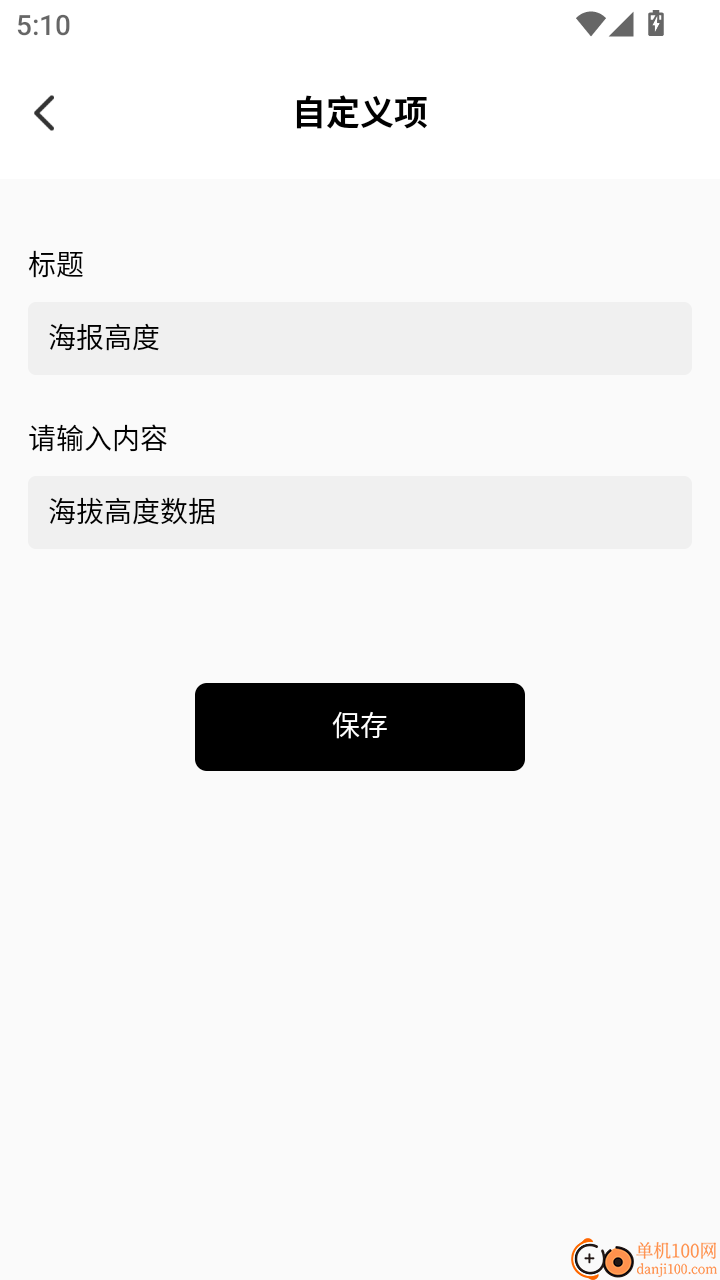Select the 海拔高度数据 content input field
Viewport: 720px width, 1280px height.
[360, 512]
